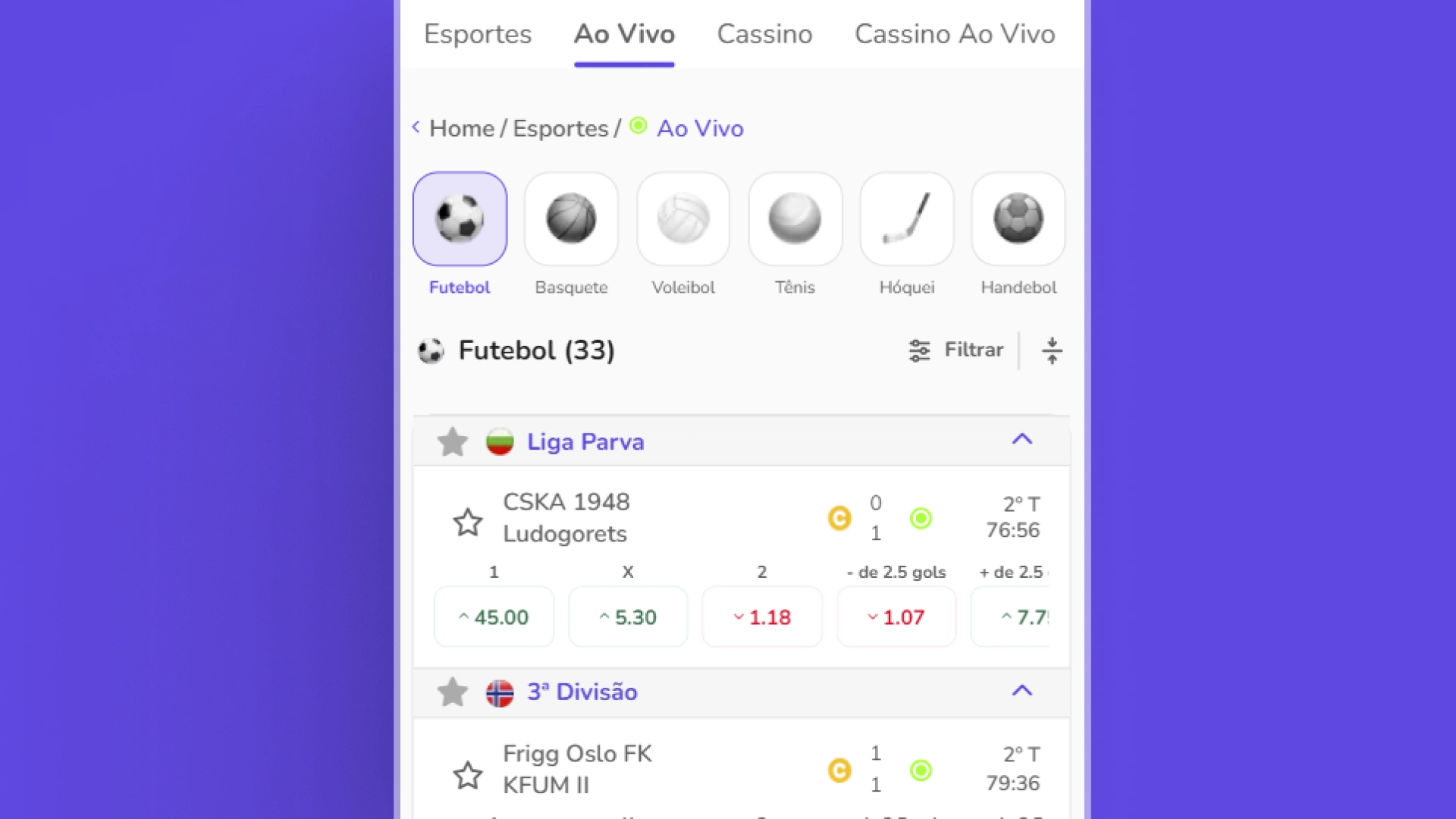Star the CSKA 1948 vs Ludogorets match
The width and height of the screenshot is (1456, 819).
point(467,522)
